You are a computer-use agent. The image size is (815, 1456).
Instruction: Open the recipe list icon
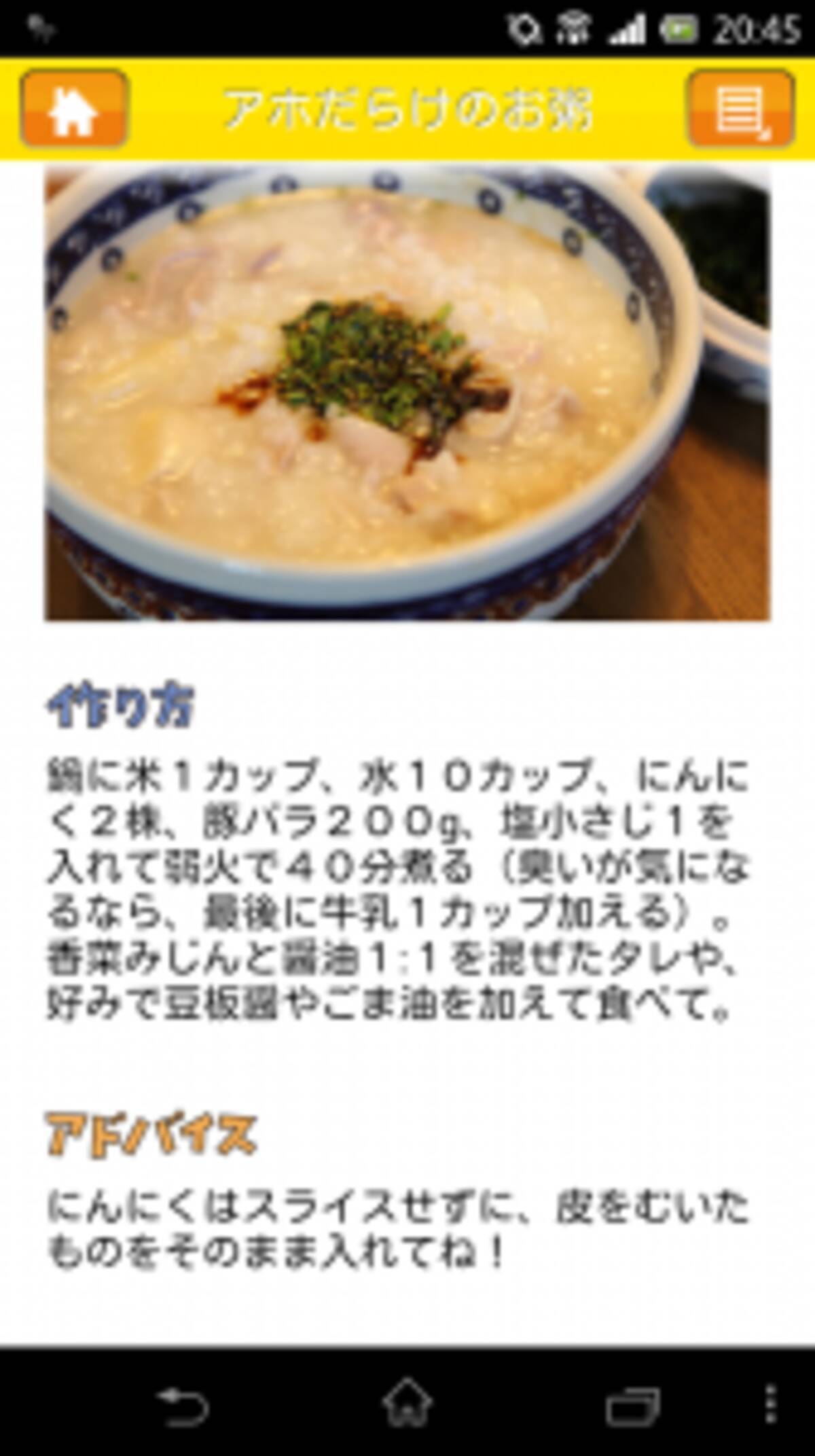[741, 109]
